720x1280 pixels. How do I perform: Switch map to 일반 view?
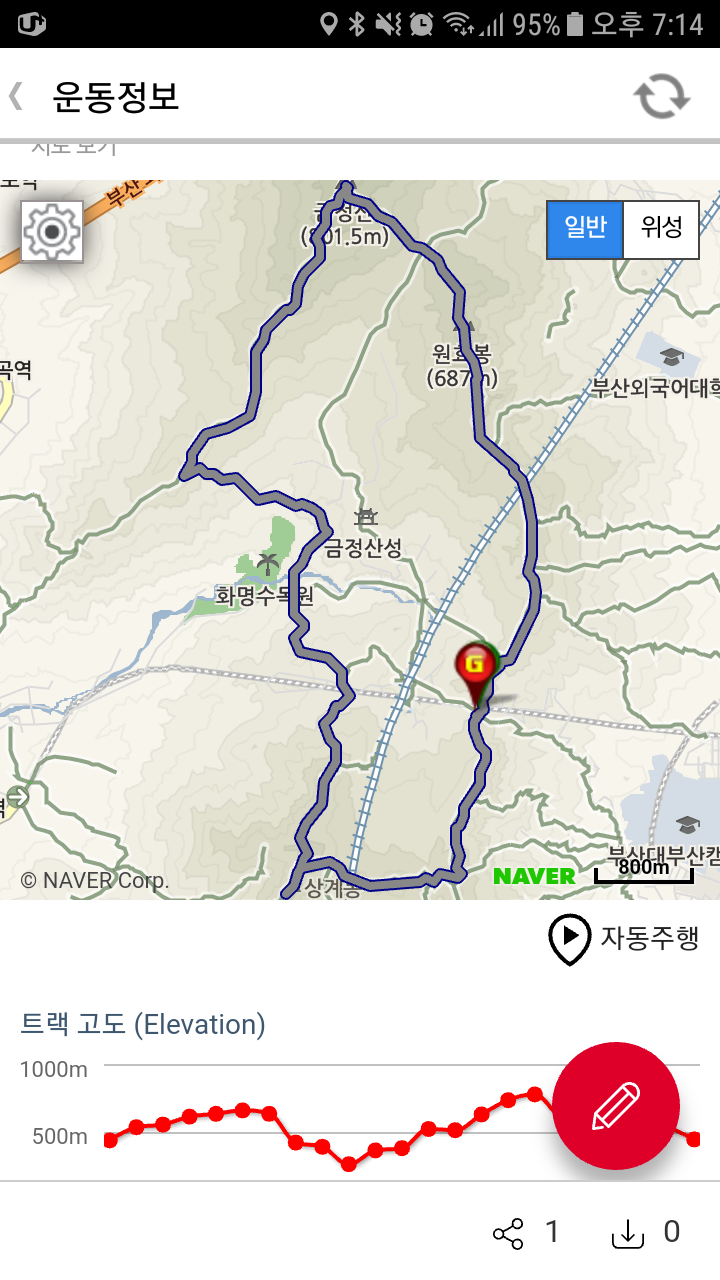585,230
